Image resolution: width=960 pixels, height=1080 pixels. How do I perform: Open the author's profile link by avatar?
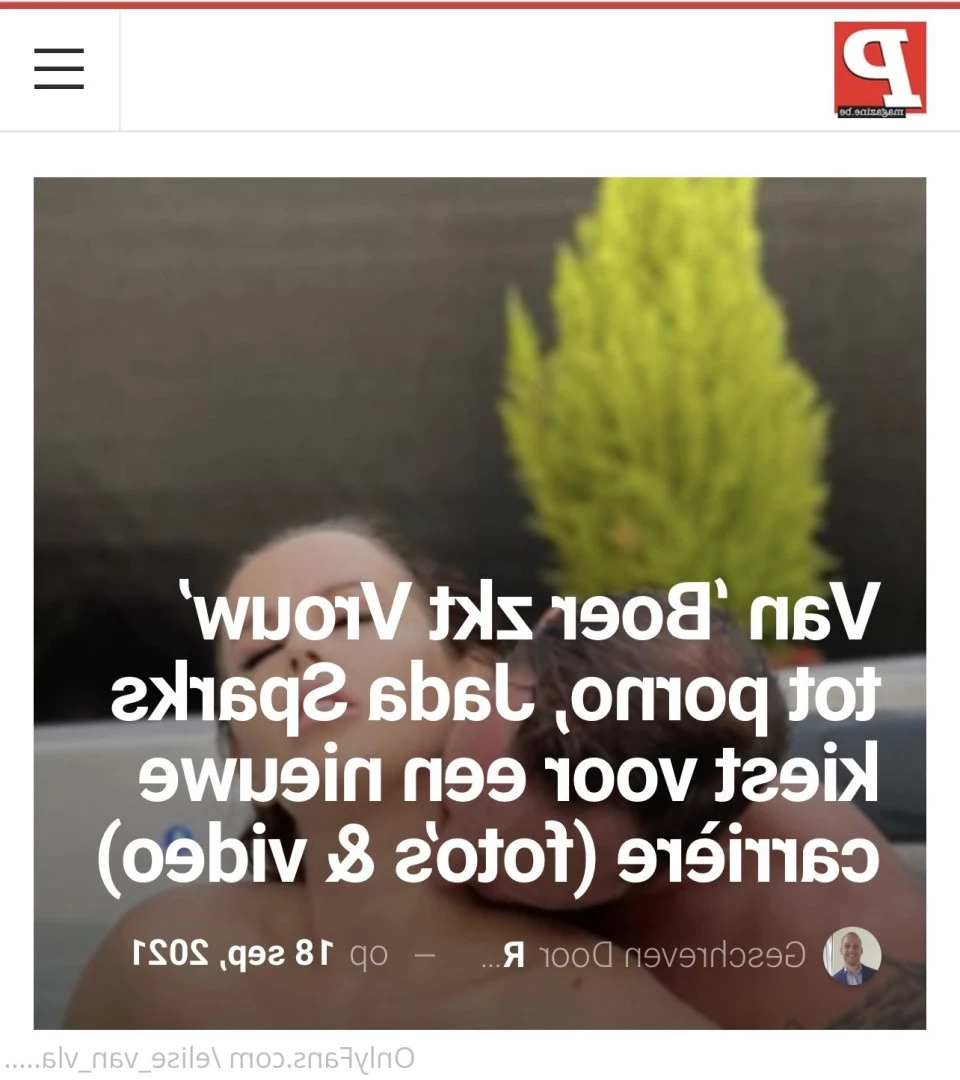point(852,956)
